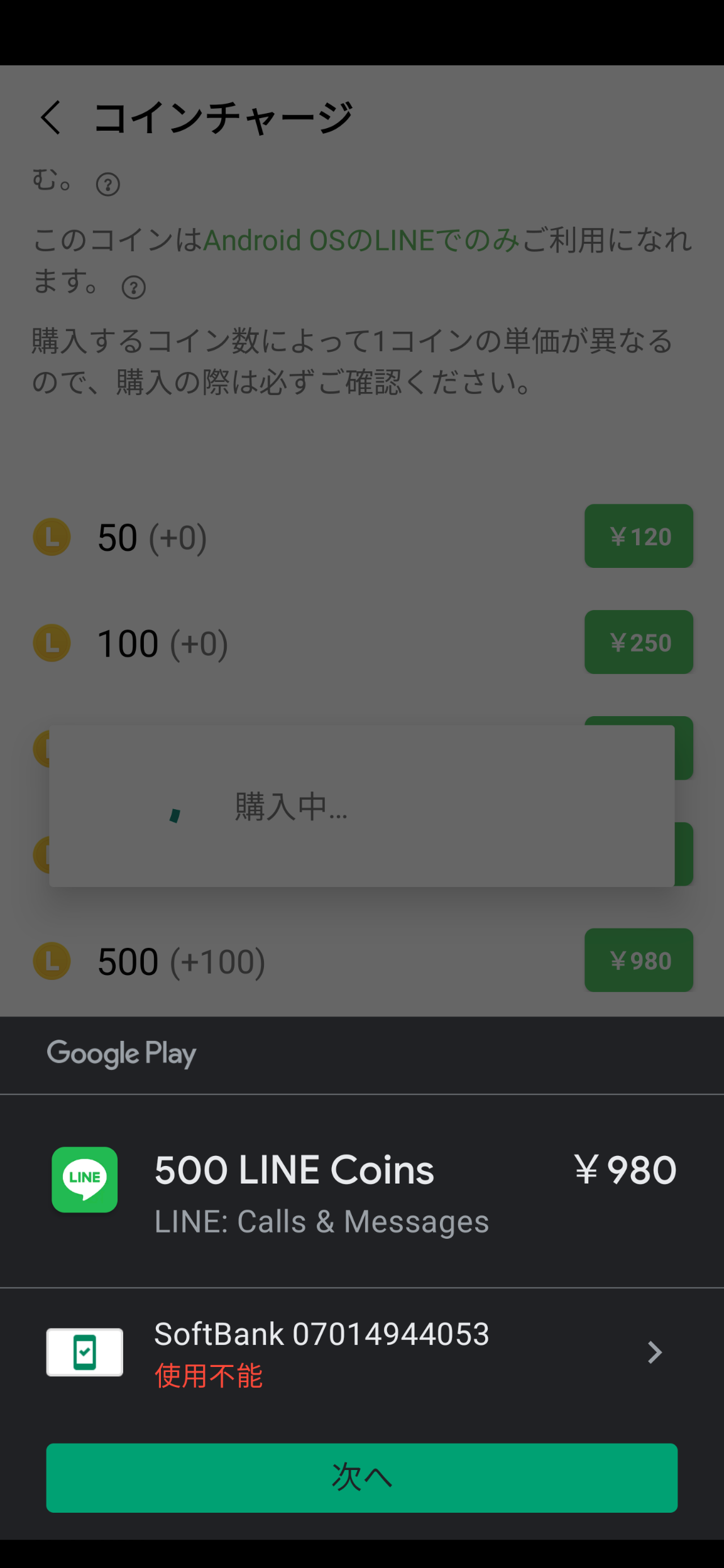Tap the Google Play logo

[121, 1053]
